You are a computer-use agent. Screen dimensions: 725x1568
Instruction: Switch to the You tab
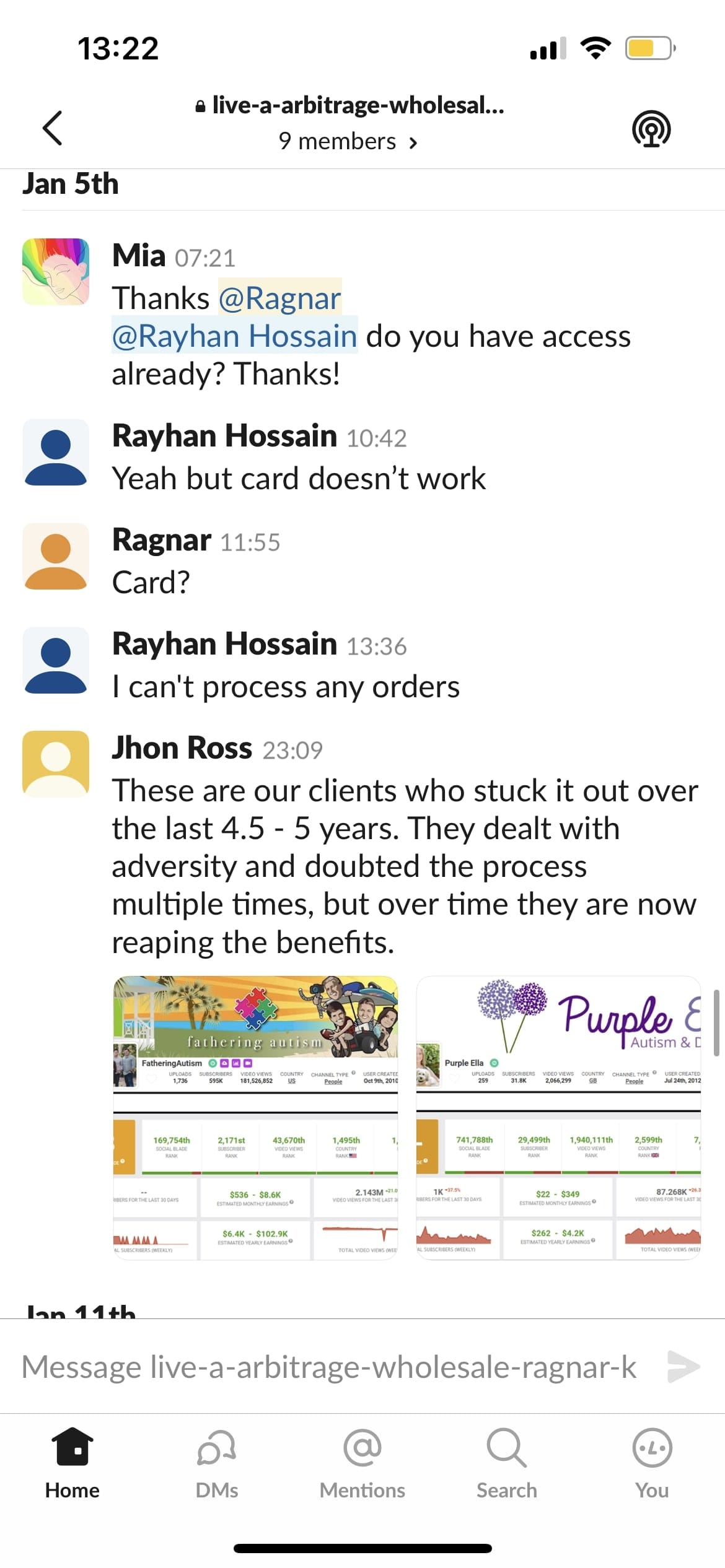(651, 1463)
